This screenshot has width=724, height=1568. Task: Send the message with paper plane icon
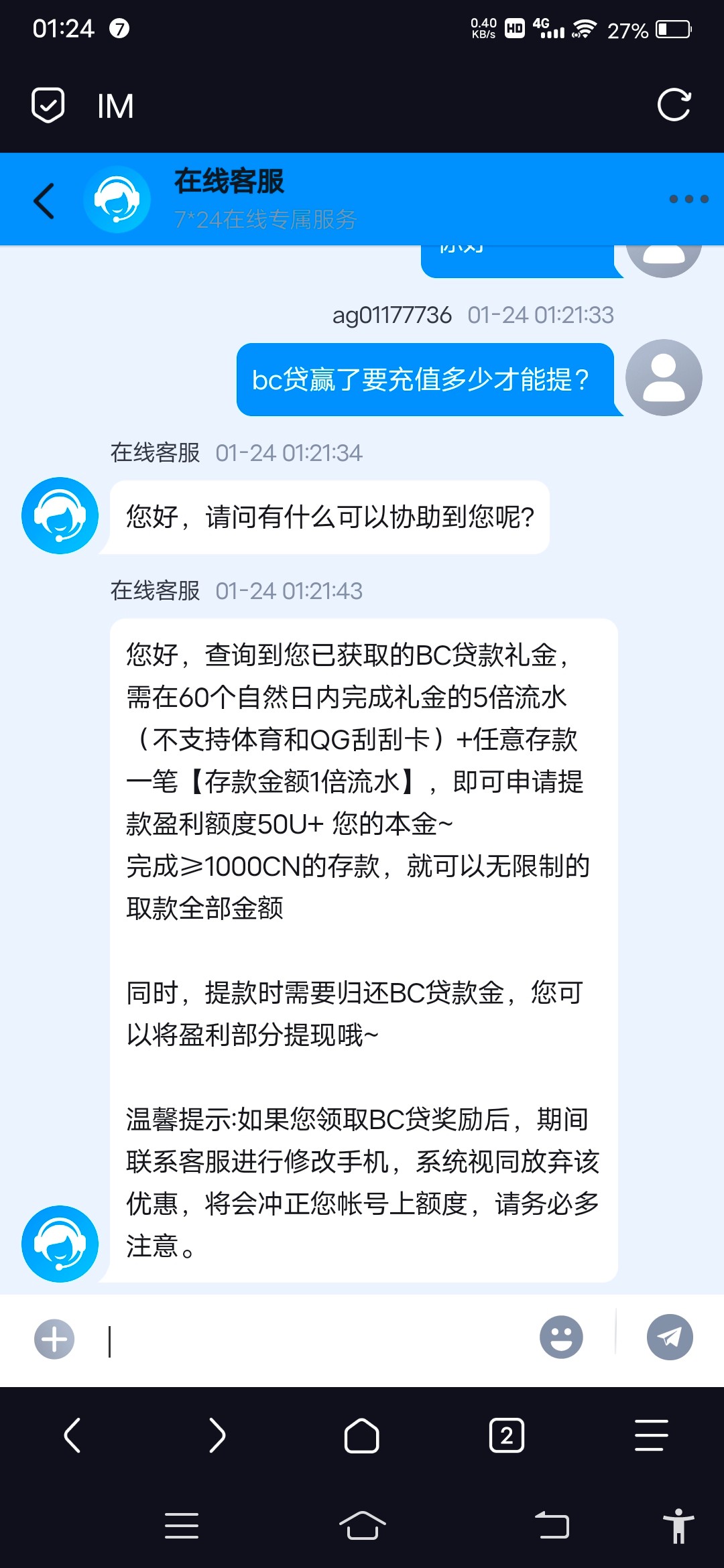point(670,1337)
